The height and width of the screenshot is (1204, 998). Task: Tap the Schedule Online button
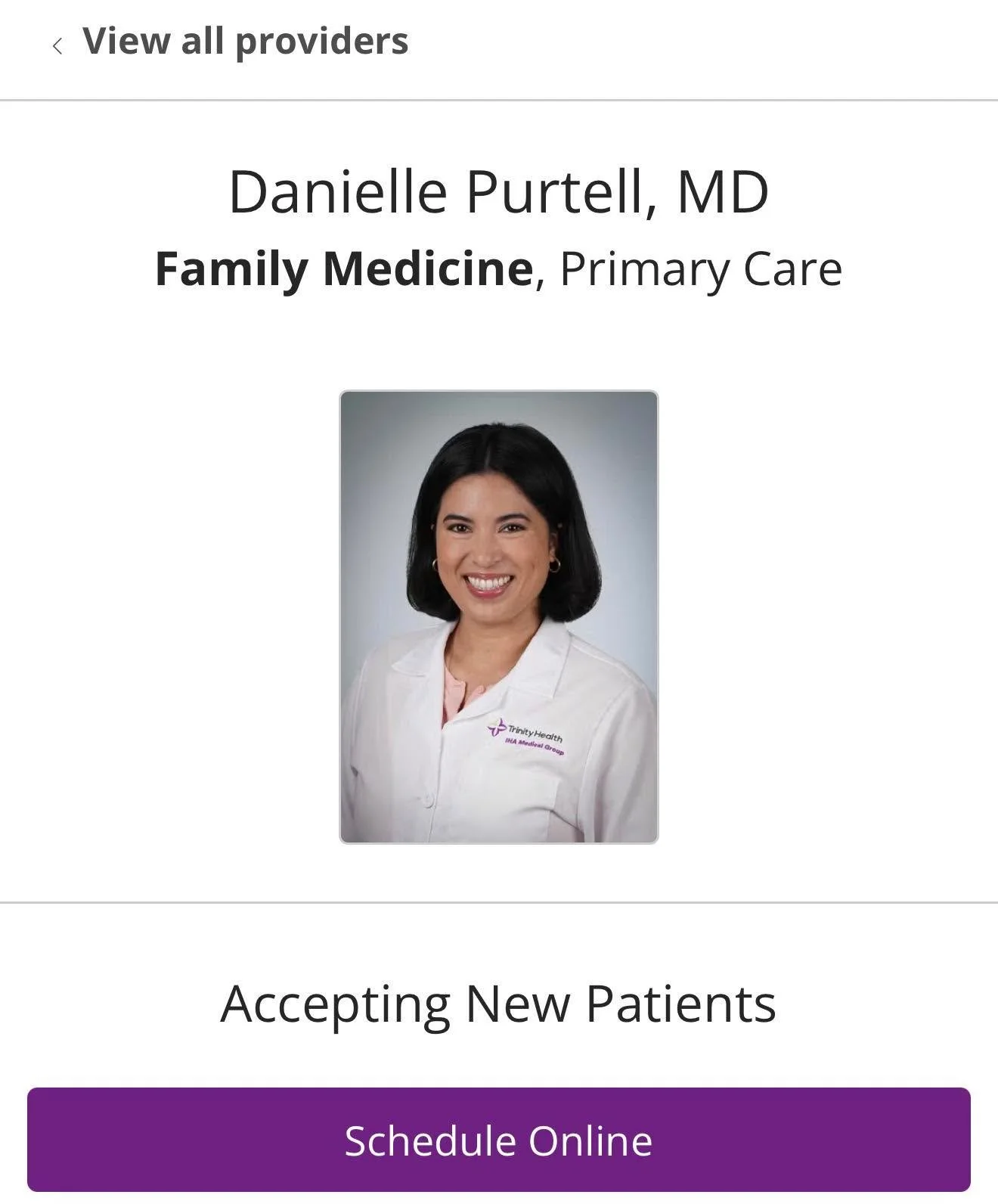(x=498, y=1139)
